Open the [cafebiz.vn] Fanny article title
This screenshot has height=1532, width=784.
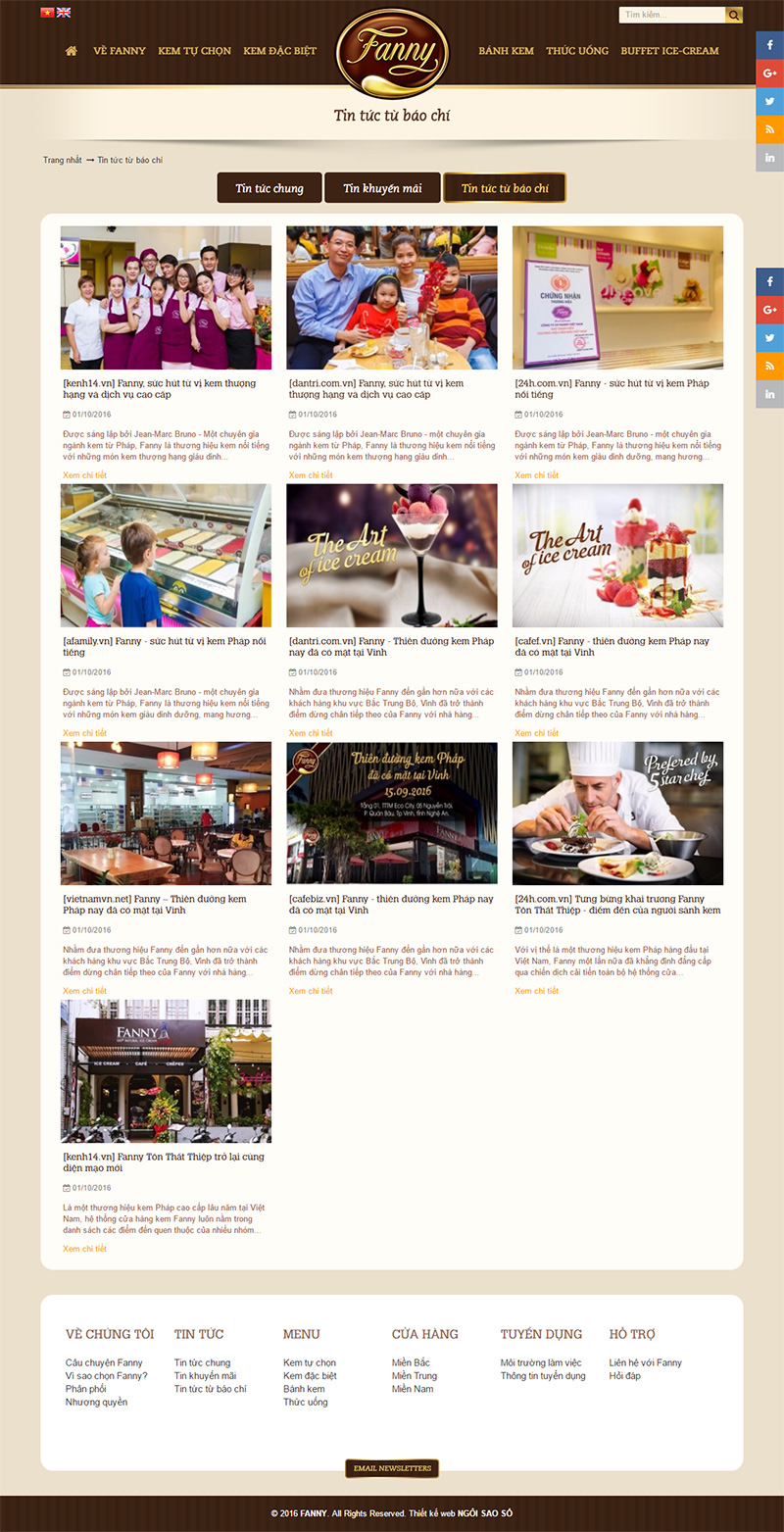point(391,904)
